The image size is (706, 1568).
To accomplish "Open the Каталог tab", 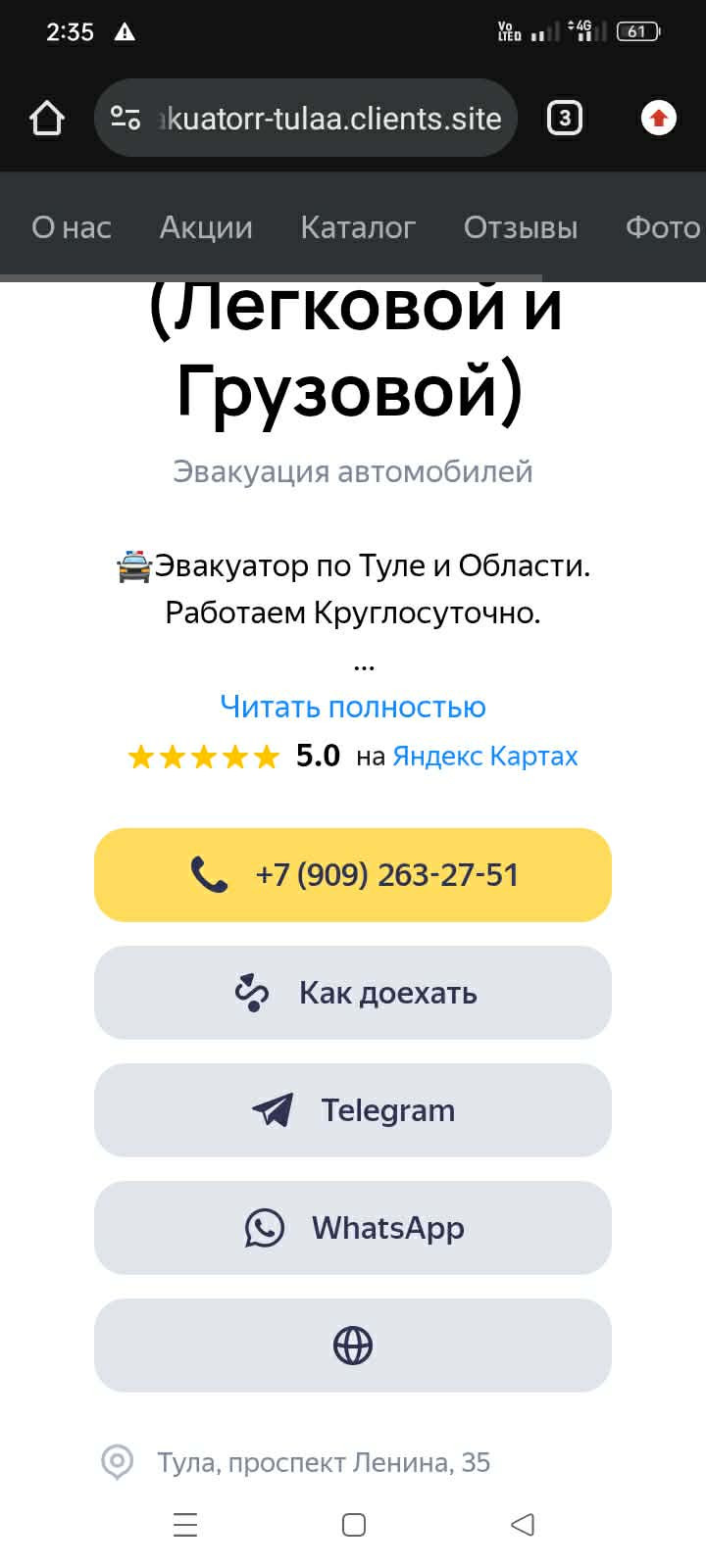I will [358, 227].
